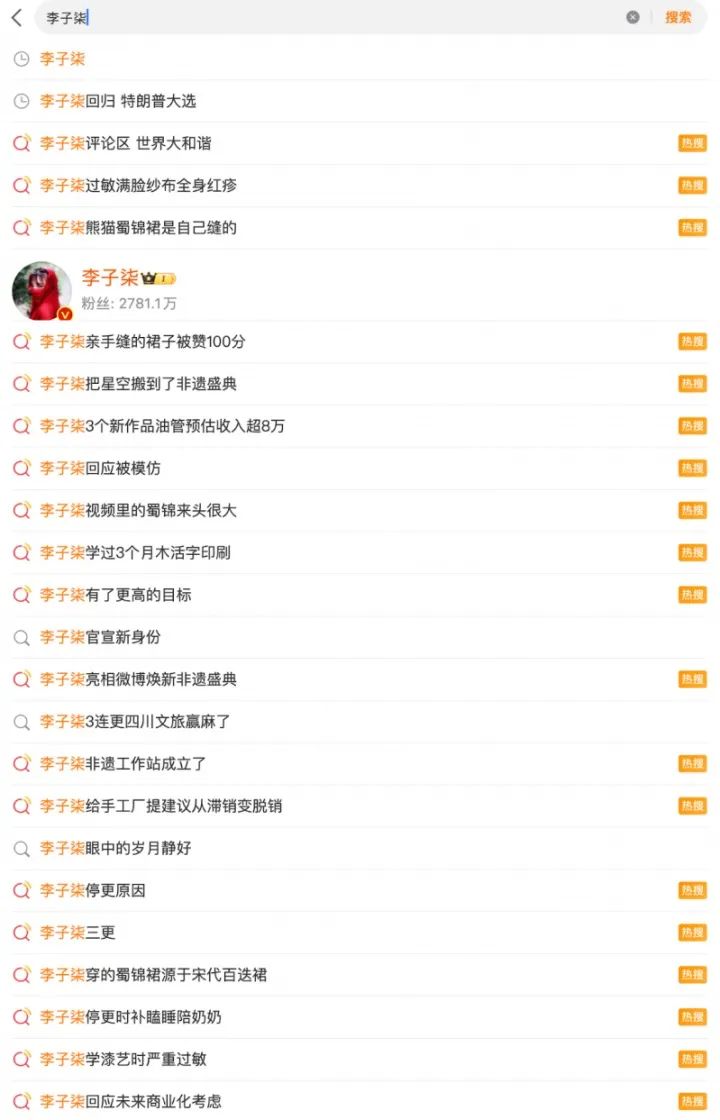Open 李子柒回应未来商业化考虑
This screenshot has width=720, height=1120.
tap(130, 1101)
